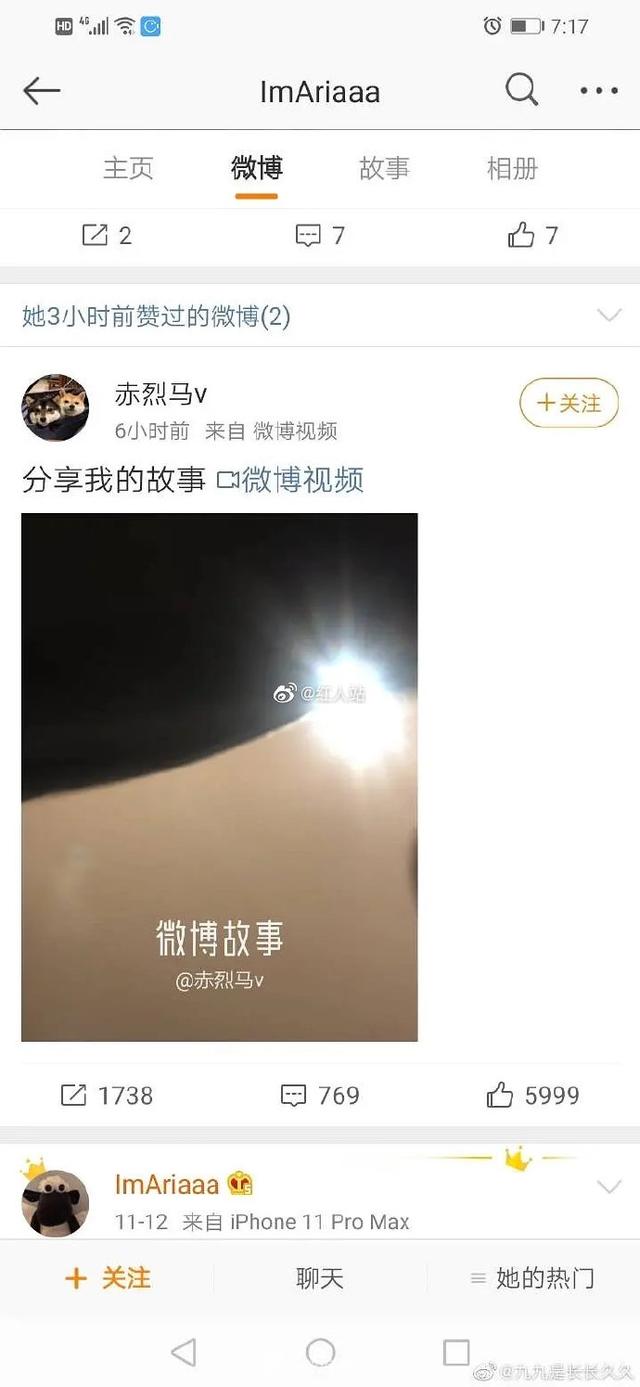Switch to the 主页 tab
This screenshot has height=1387, width=640.
128,168
